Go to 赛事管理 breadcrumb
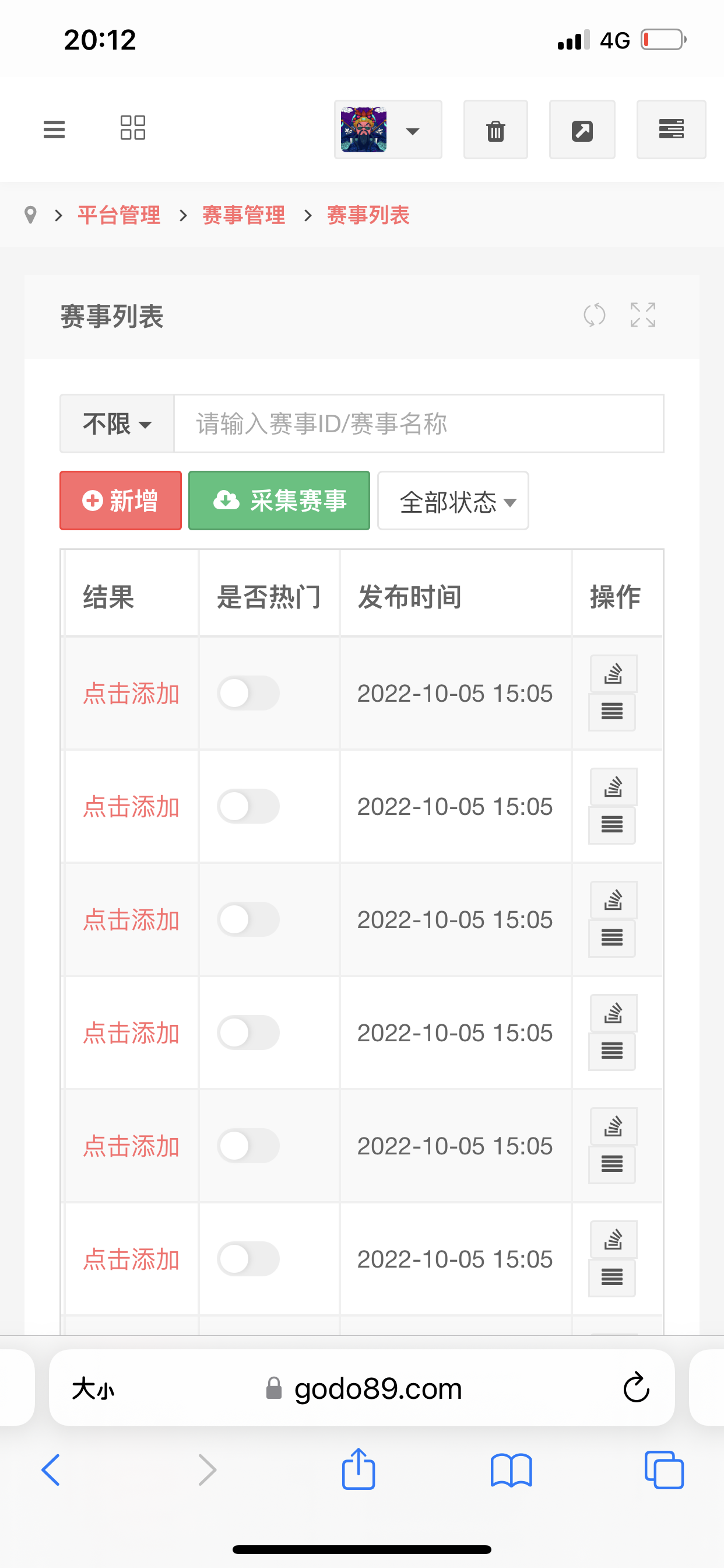This screenshot has height=1568, width=724. pyautogui.click(x=244, y=215)
